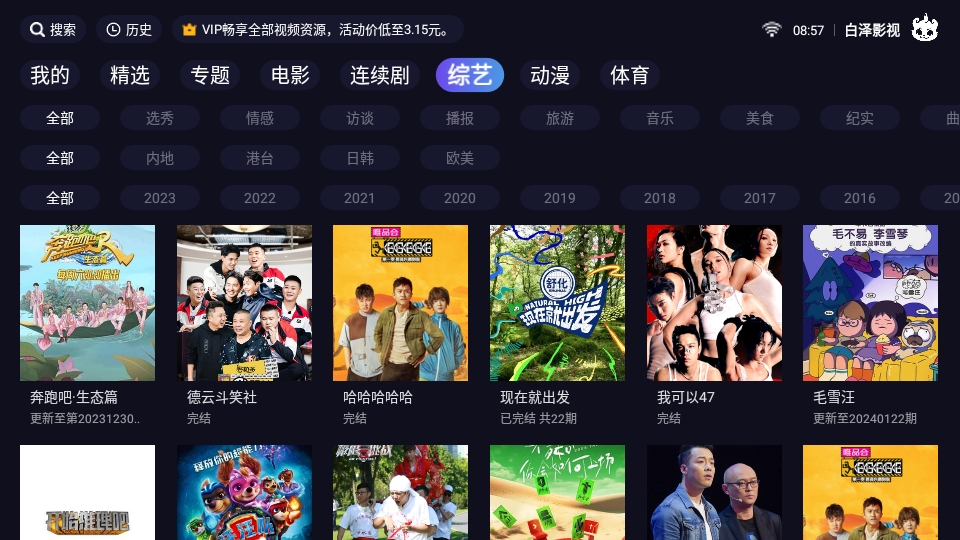Switch to the 动漫 tab
This screenshot has height=540, width=960.
click(550, 75)
